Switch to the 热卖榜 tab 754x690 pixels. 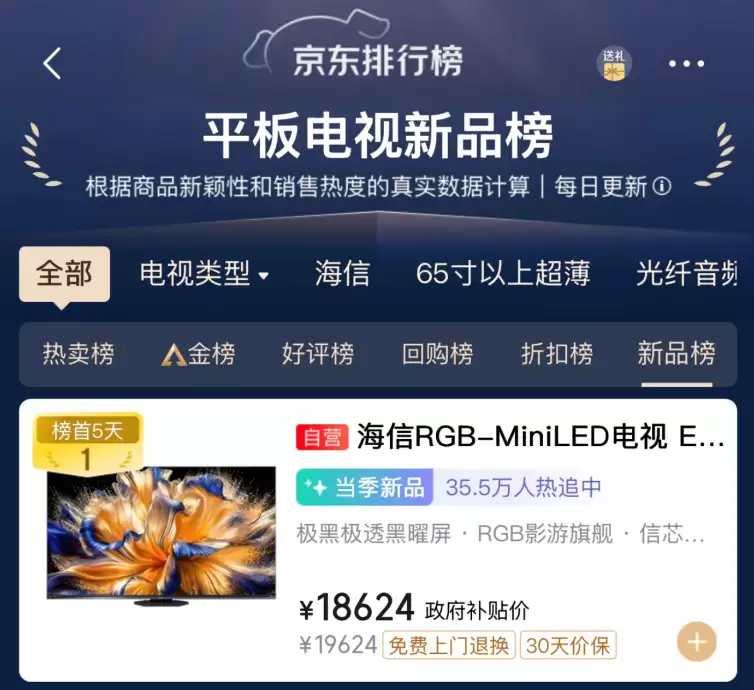(x=78, y=353)
